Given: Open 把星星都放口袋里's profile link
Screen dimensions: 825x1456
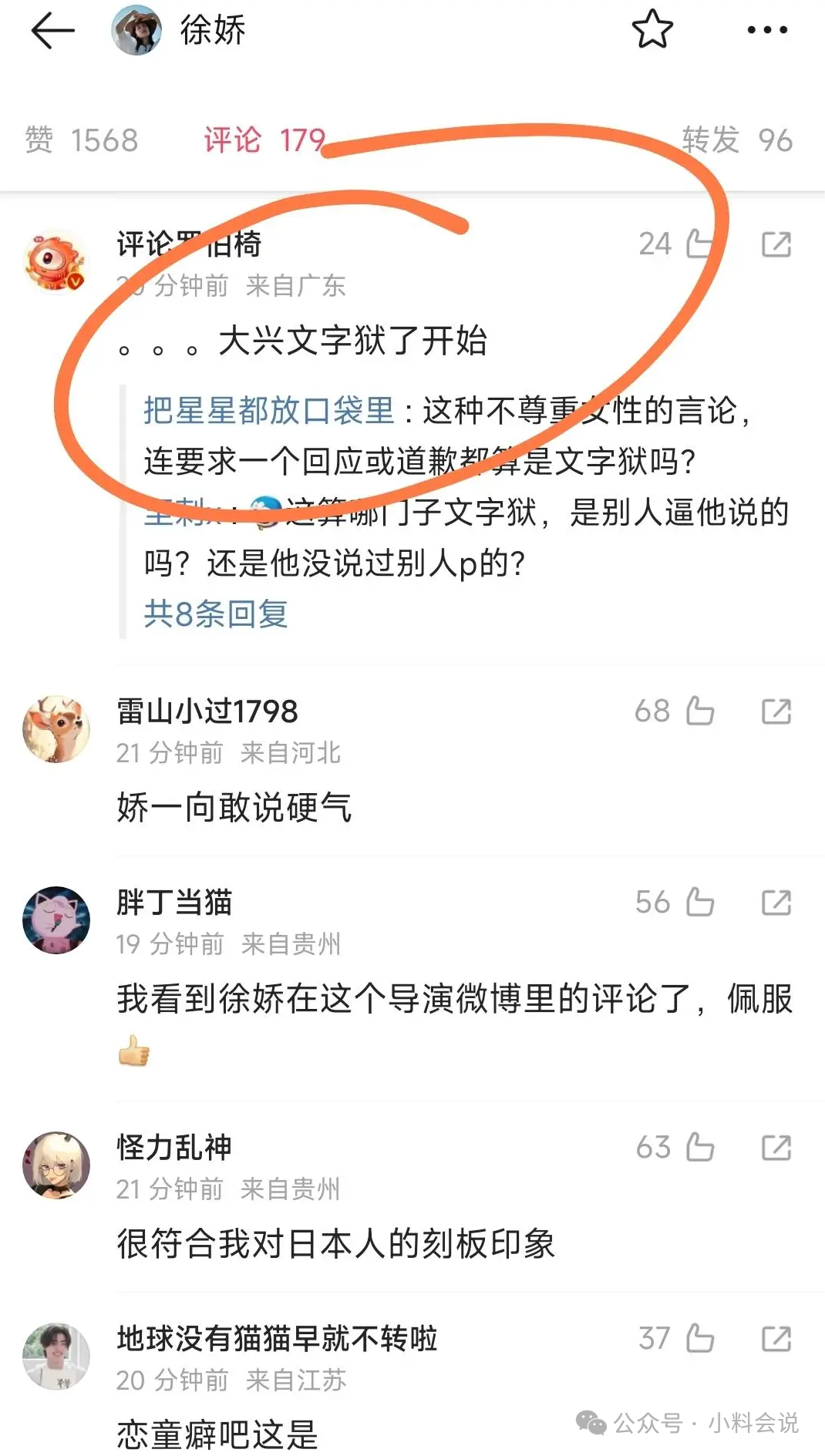Looking at the screenshot, I should pyautogui.click(x=268, y=411).
